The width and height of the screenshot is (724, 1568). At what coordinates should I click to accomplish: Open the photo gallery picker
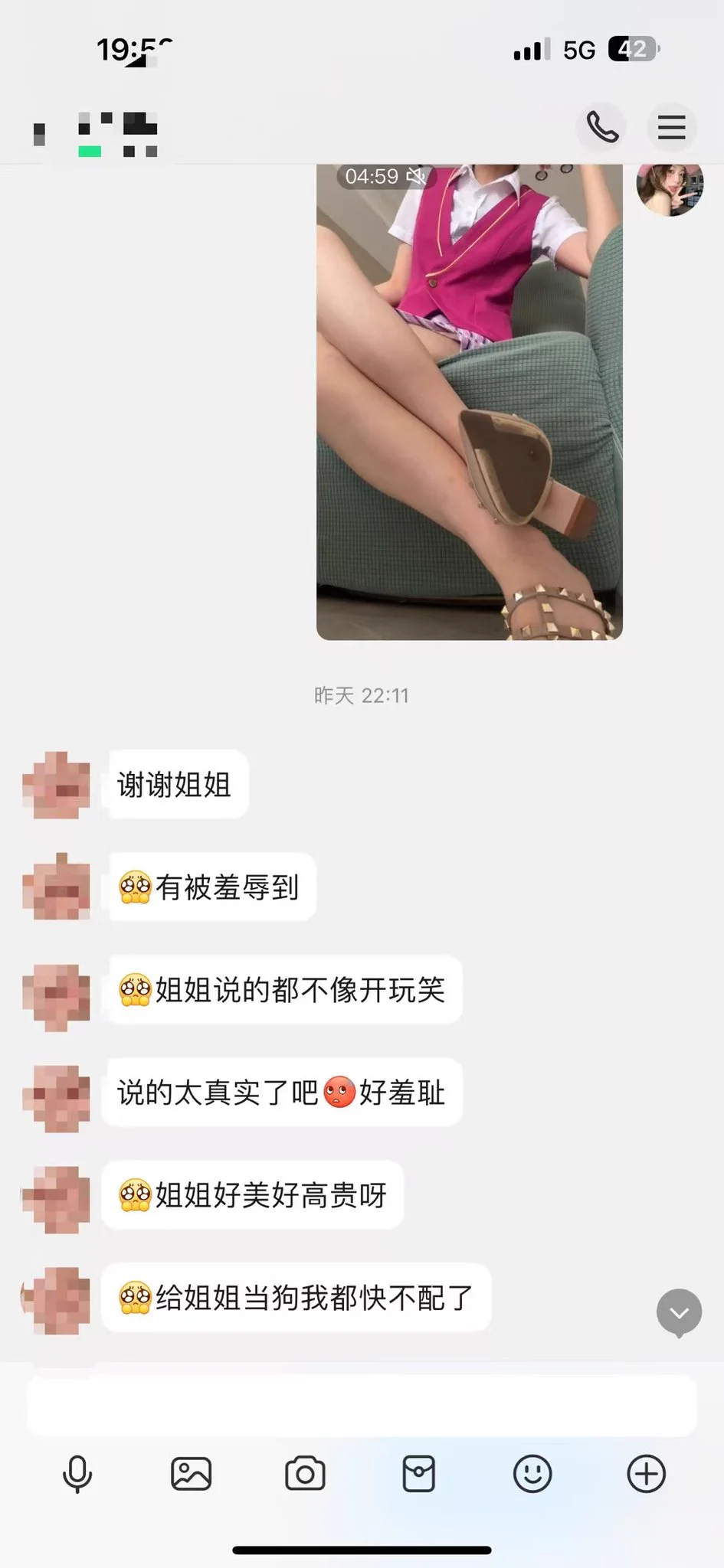191,1473
